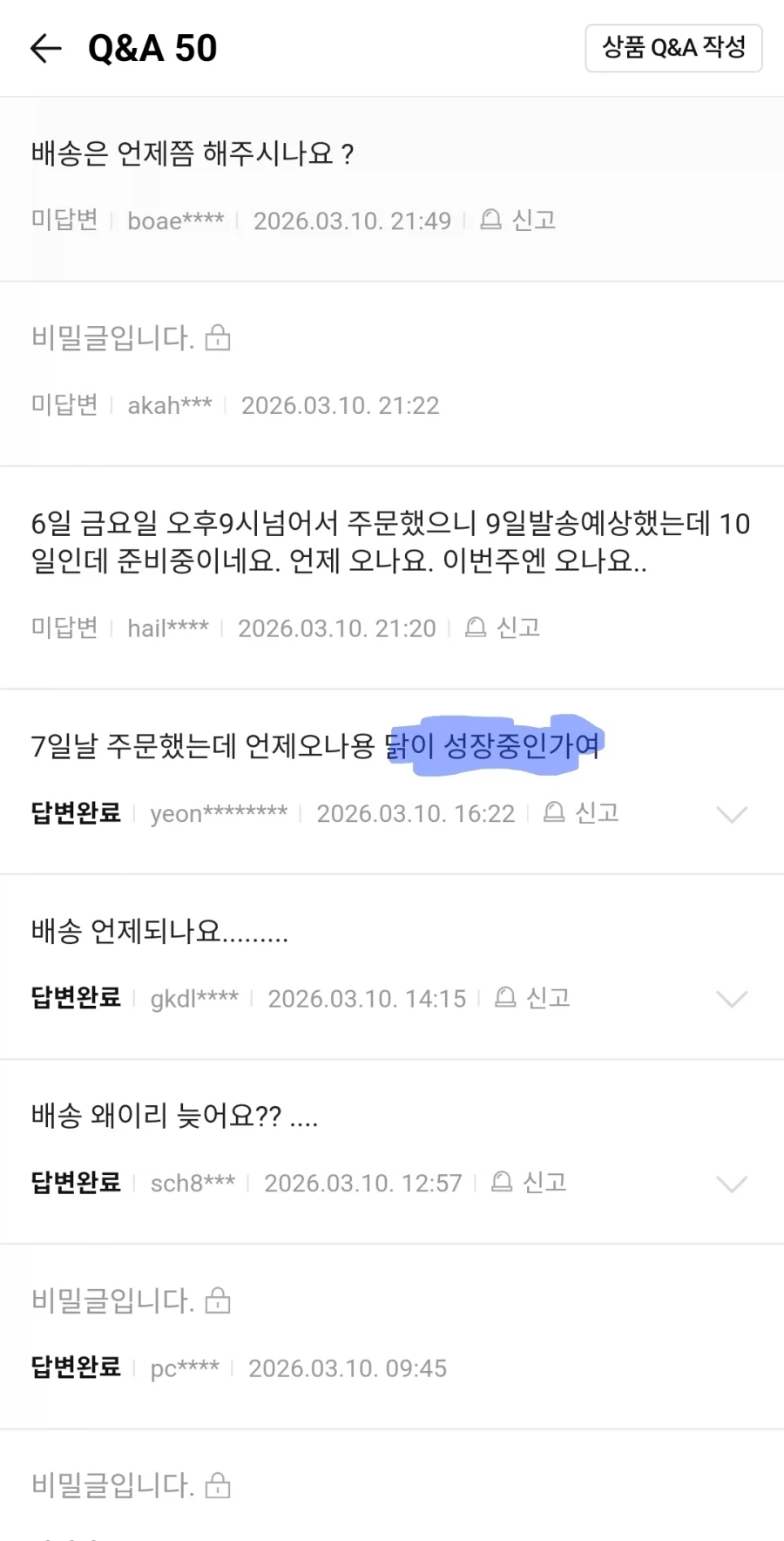Click the report bell icon next to gkdl****
Viewport: 784px width, 1541px height.
504,996
